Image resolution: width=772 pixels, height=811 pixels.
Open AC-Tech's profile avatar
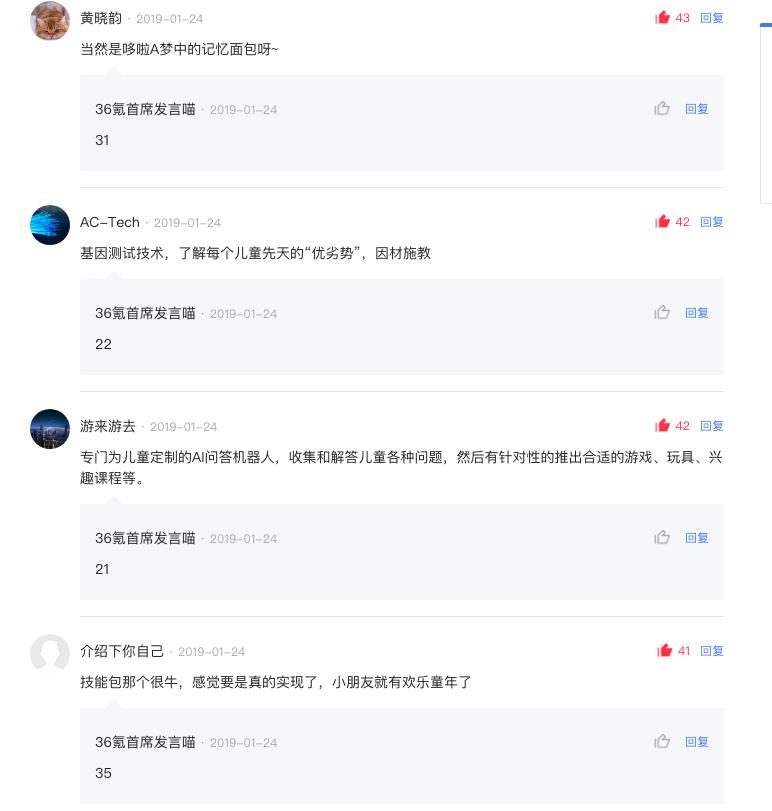click(x=50, y=225)
